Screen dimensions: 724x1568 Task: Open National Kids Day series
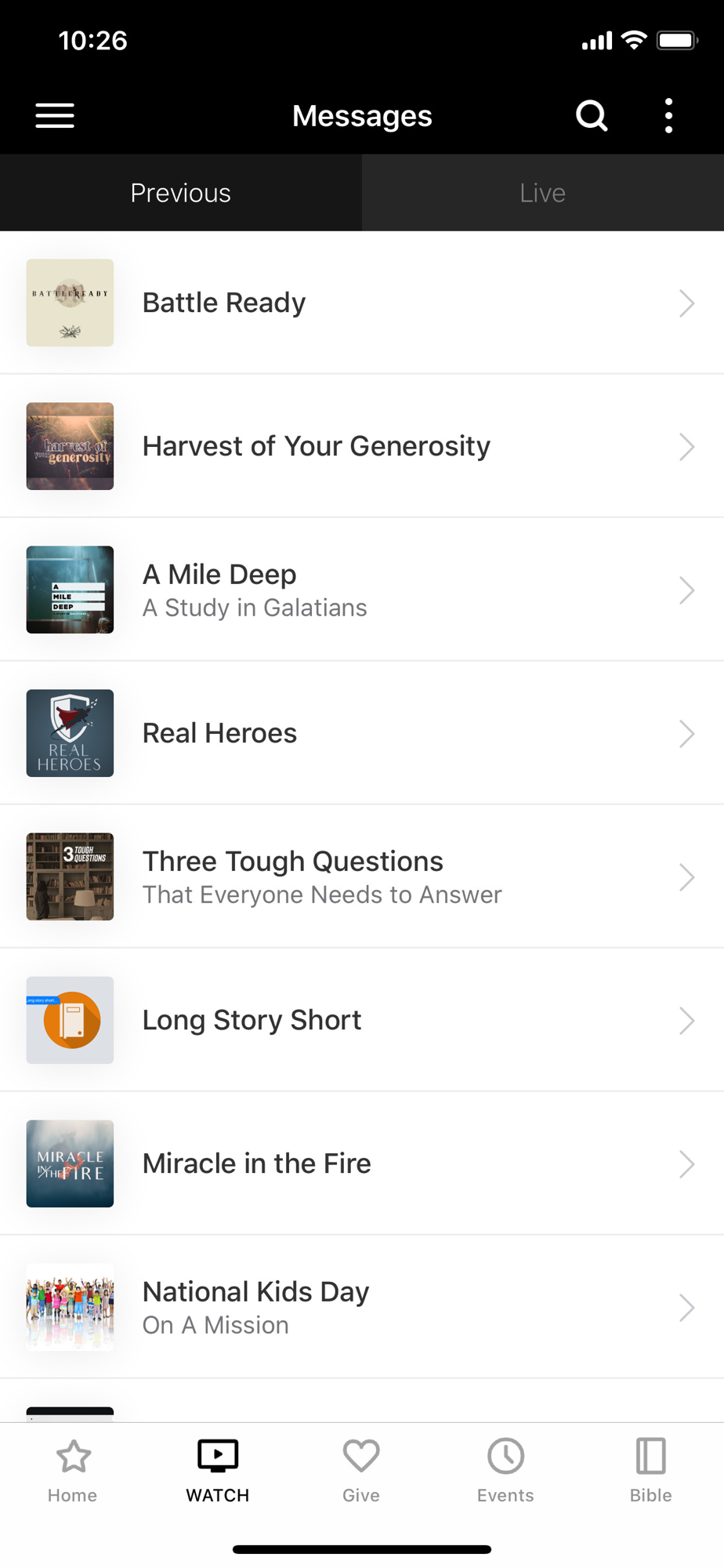[x=362, y=1307]
